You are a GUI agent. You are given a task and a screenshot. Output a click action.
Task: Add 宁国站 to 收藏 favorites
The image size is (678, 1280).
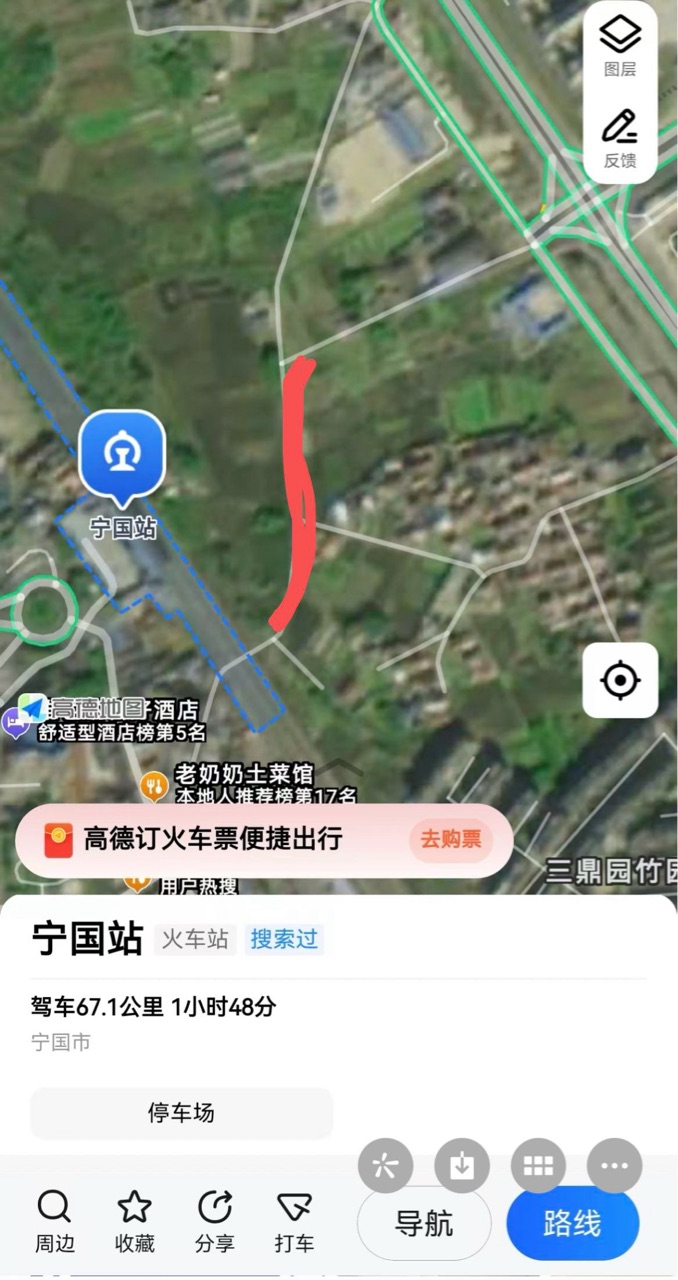[134, 1222]
